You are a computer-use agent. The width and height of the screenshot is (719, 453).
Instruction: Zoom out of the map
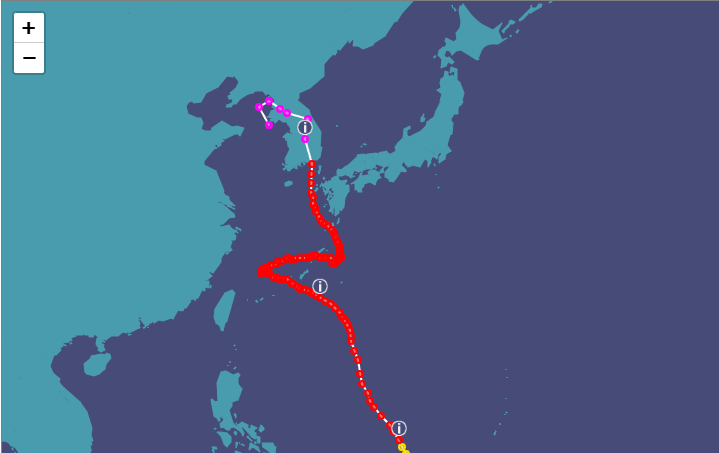(x=29, y=59)
